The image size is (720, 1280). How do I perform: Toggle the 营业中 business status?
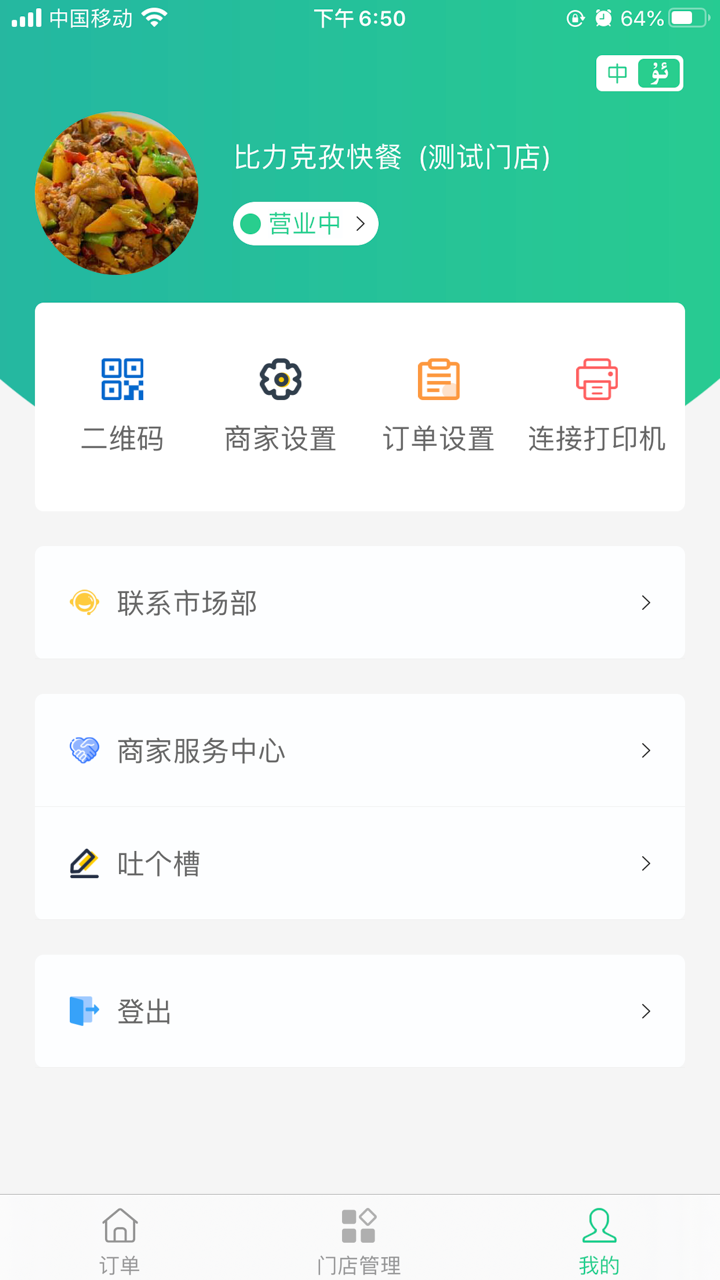[x=298, y=223]
